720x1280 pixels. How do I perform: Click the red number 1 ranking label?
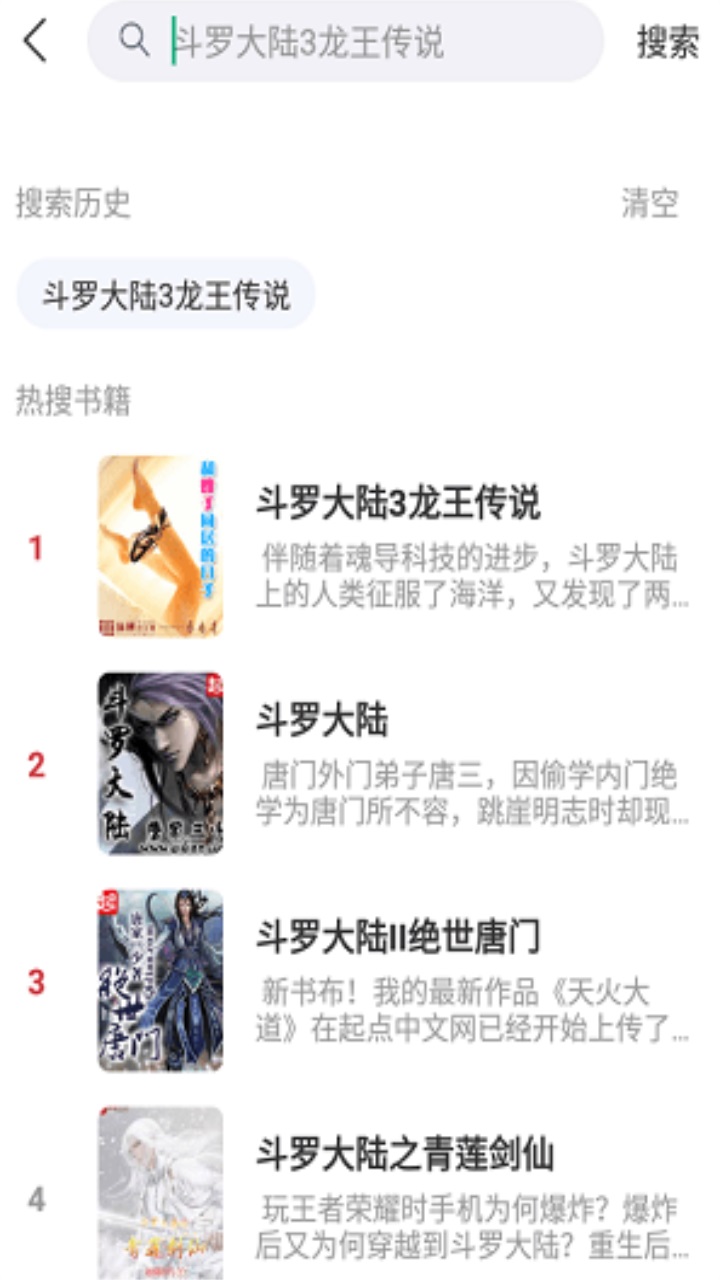(36, 548)
